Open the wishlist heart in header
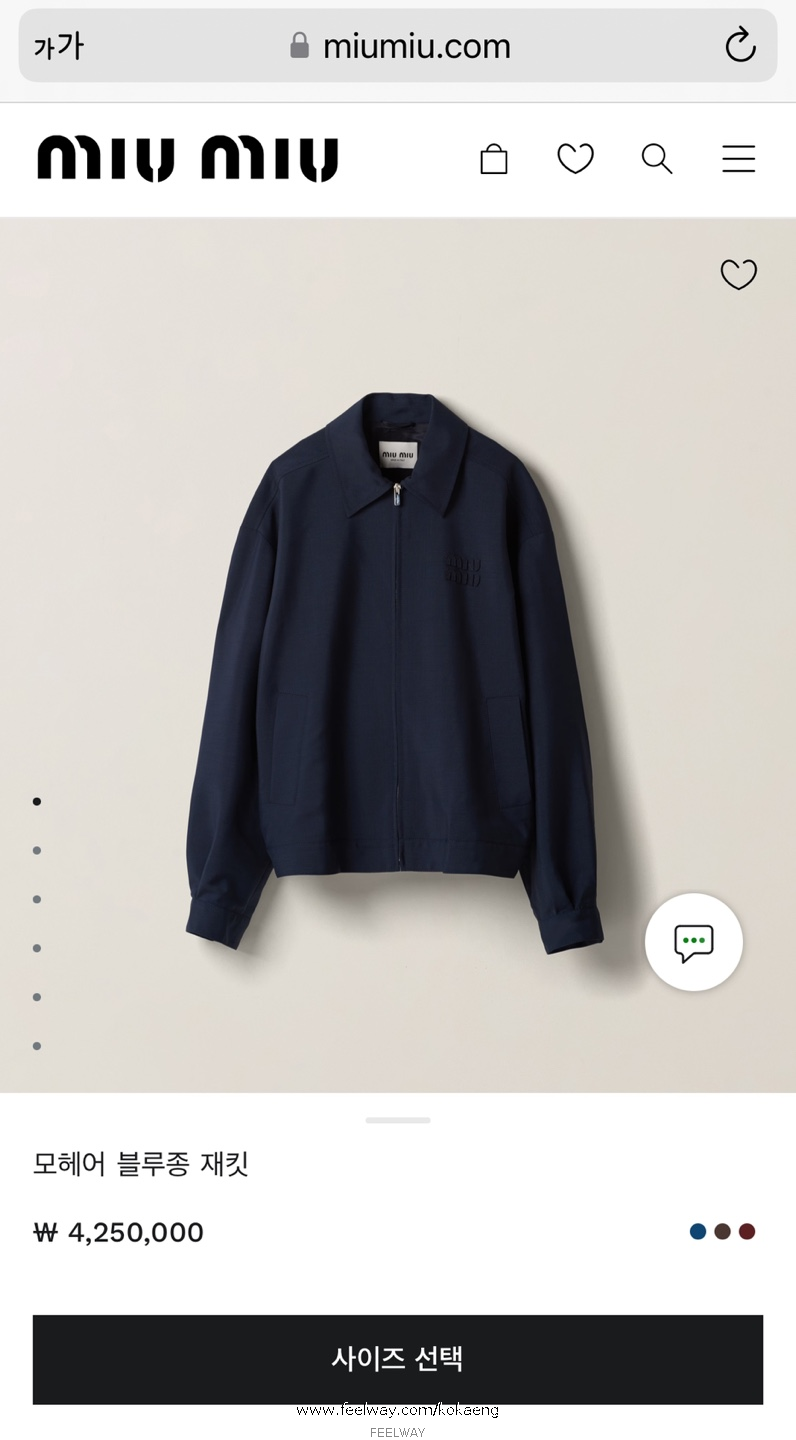The width and height of the screenshot is (796, 1440). 575,158
